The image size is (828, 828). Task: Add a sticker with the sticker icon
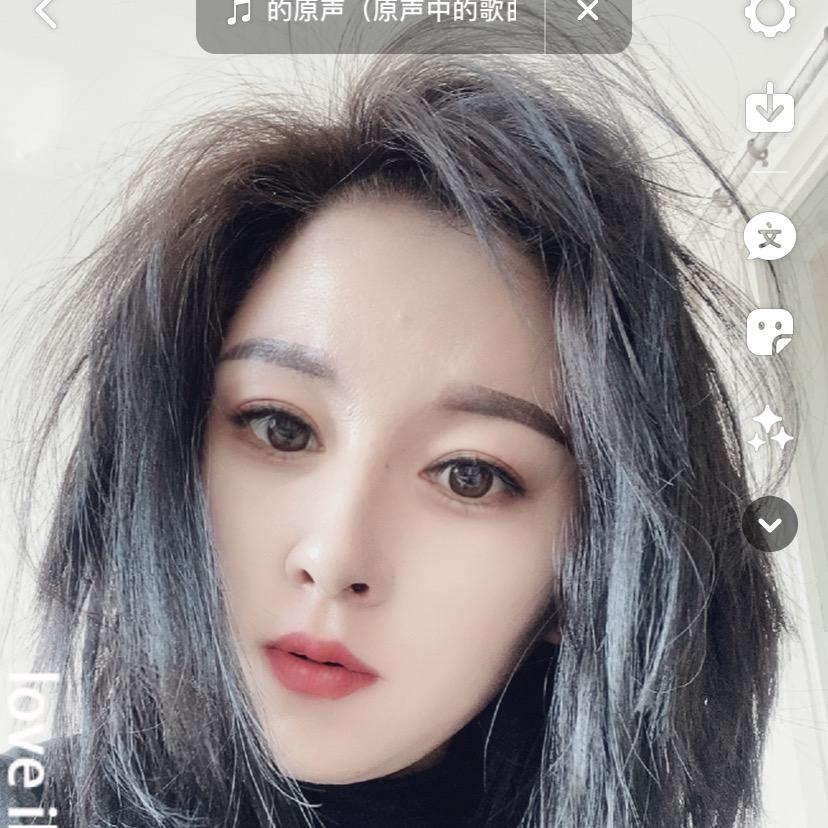(x=769, y=332)
